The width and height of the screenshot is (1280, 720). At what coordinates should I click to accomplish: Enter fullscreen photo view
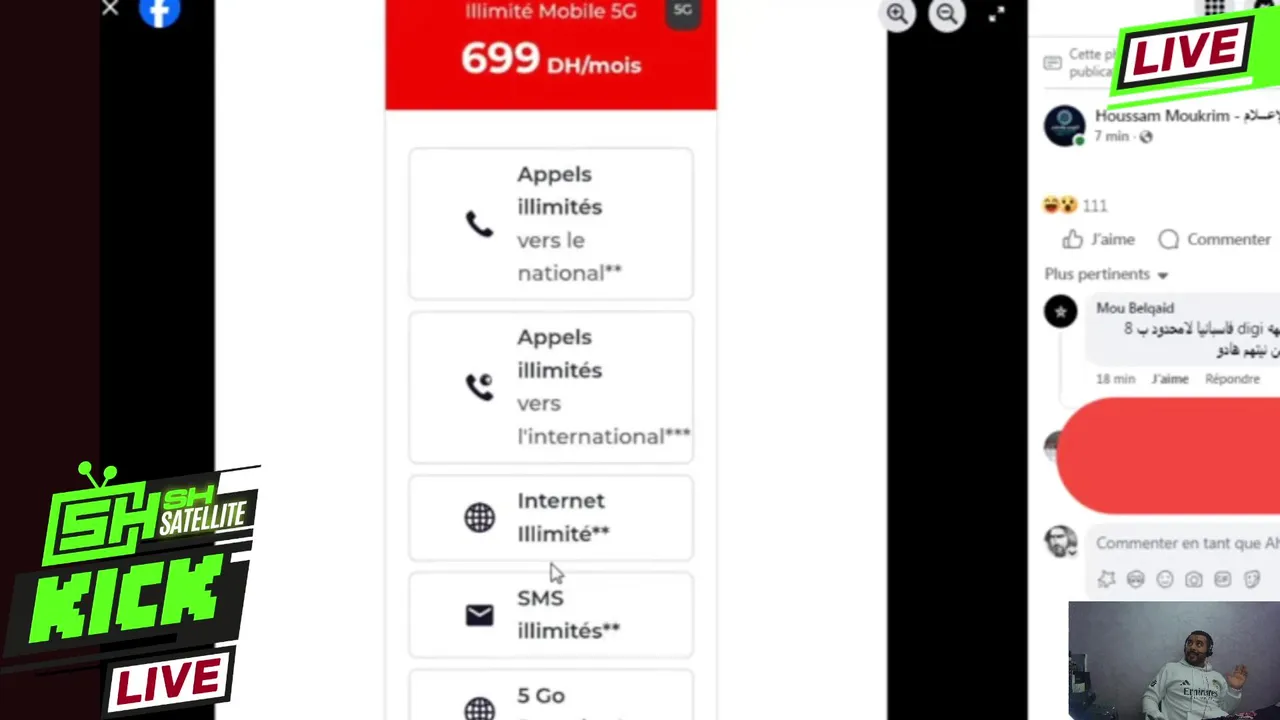(996, 14)
